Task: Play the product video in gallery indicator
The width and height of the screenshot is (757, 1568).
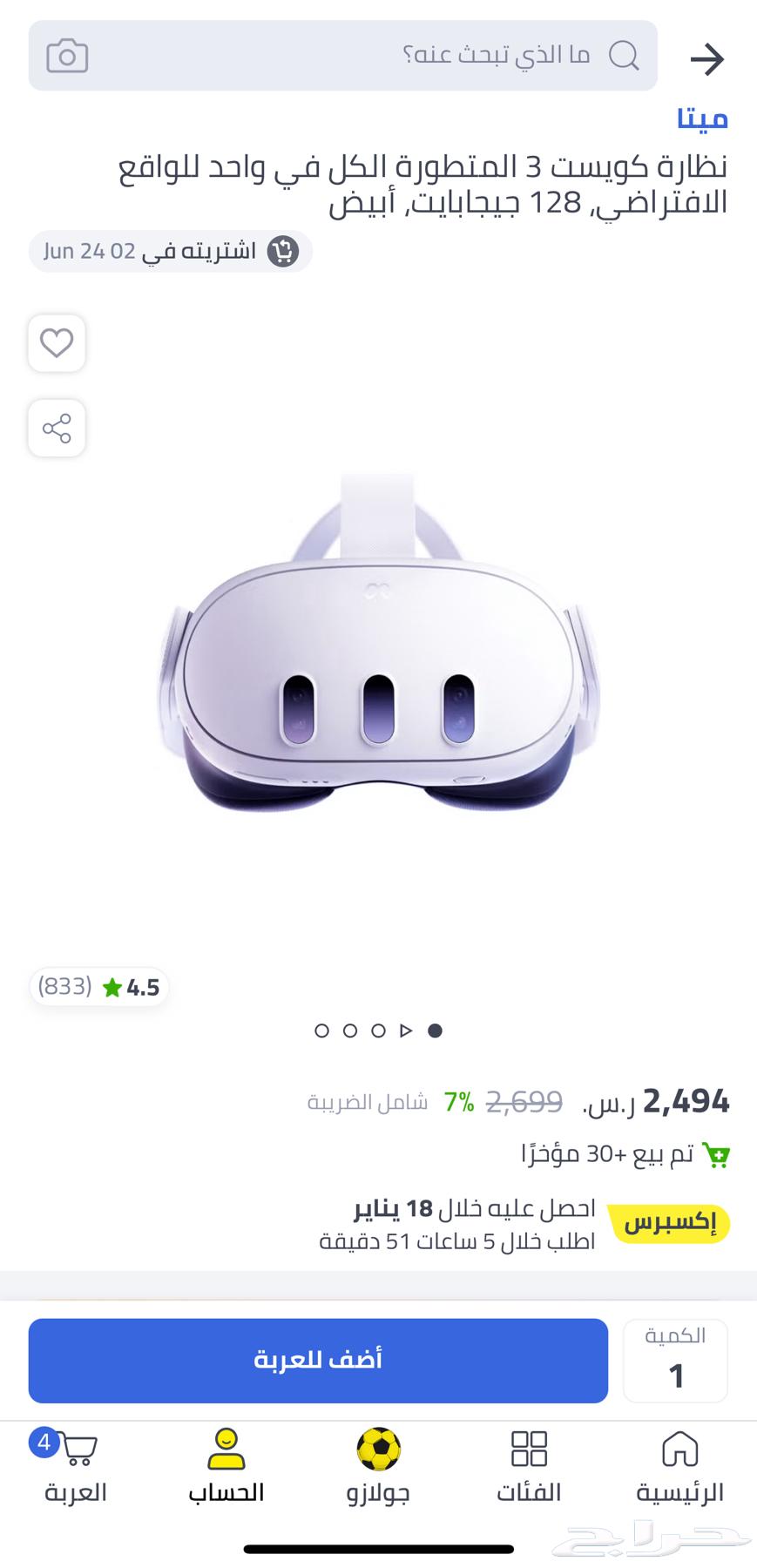Action: click(x=406, y=1031)
